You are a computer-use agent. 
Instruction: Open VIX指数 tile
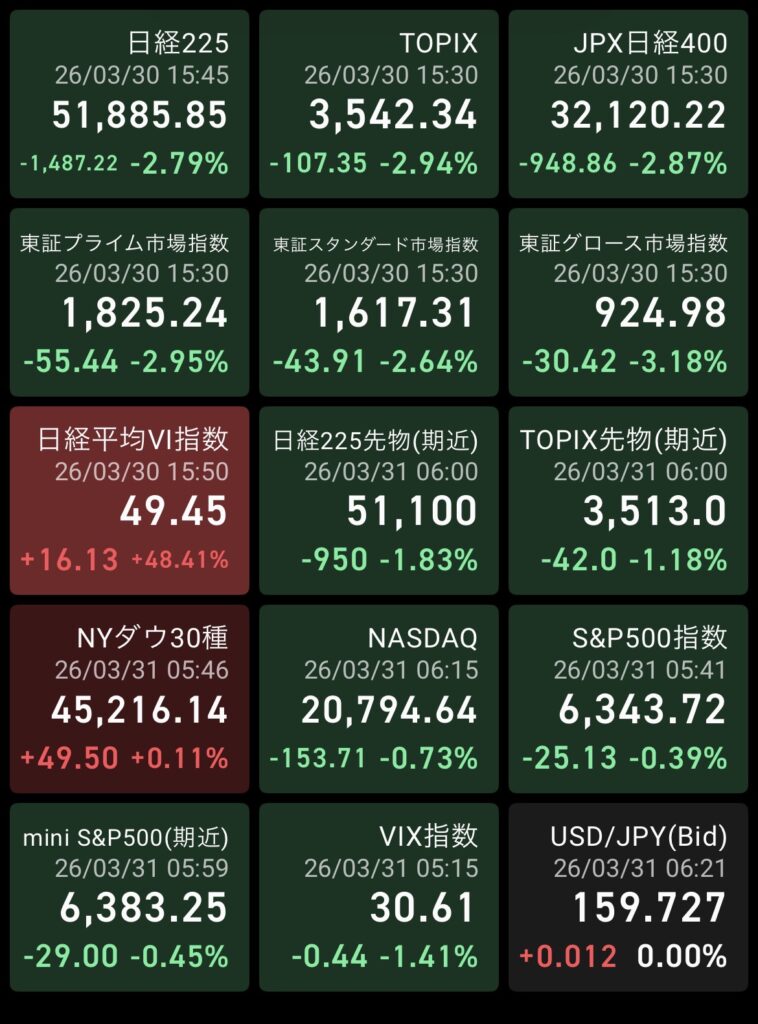[x=378, y=896]
